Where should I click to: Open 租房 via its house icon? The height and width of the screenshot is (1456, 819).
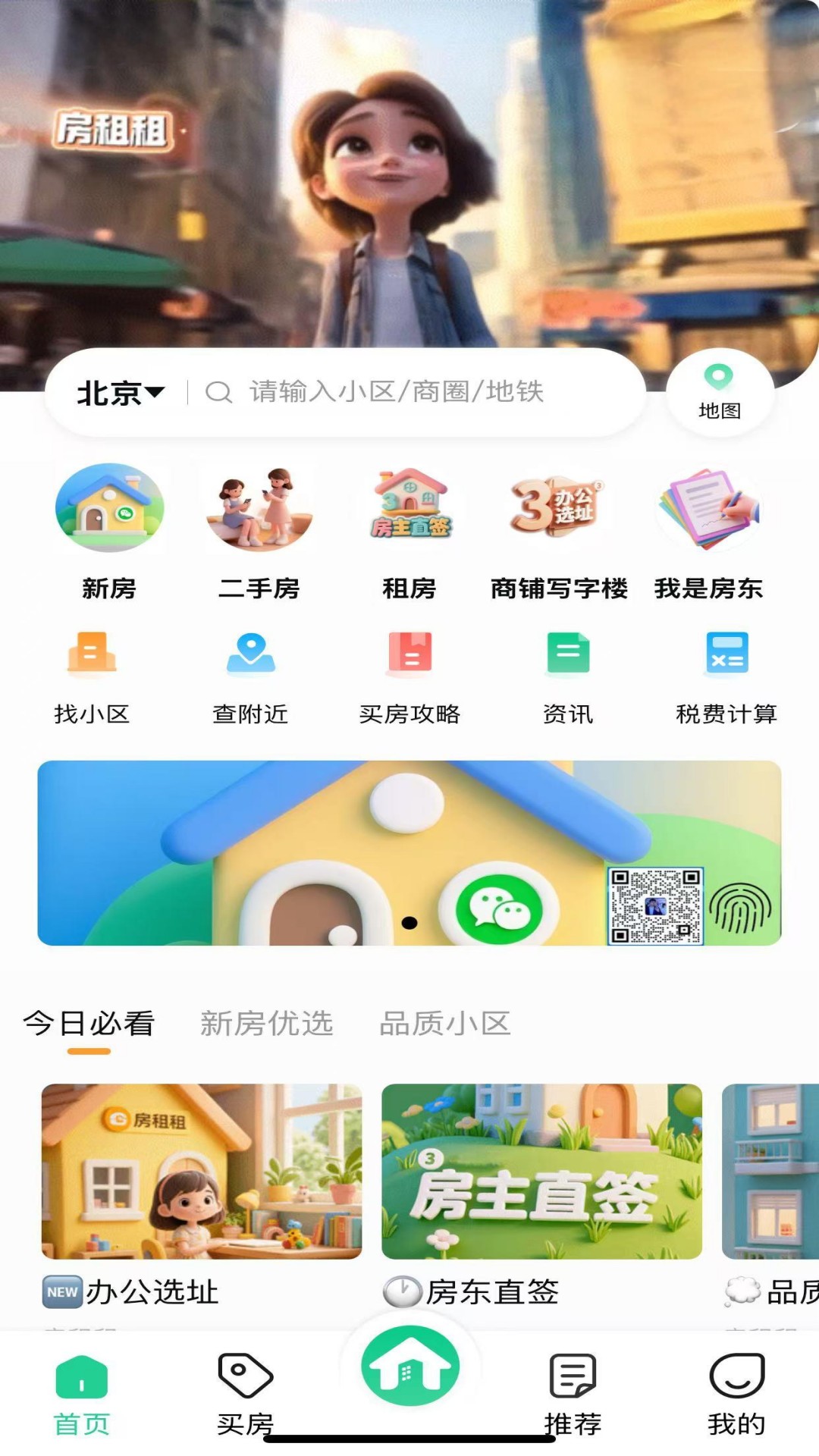coord(409,510)
